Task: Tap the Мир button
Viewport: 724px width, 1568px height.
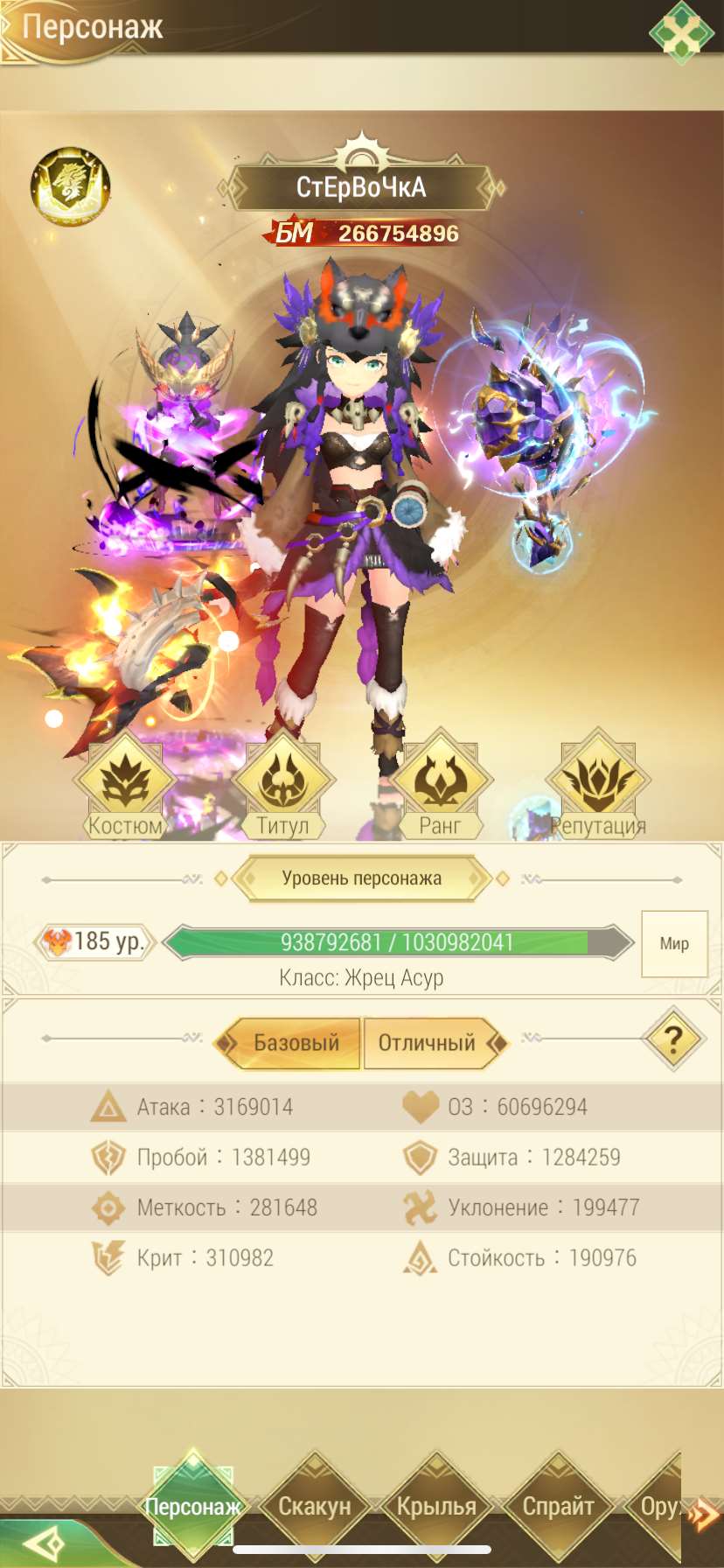Action: coord(674,943)
